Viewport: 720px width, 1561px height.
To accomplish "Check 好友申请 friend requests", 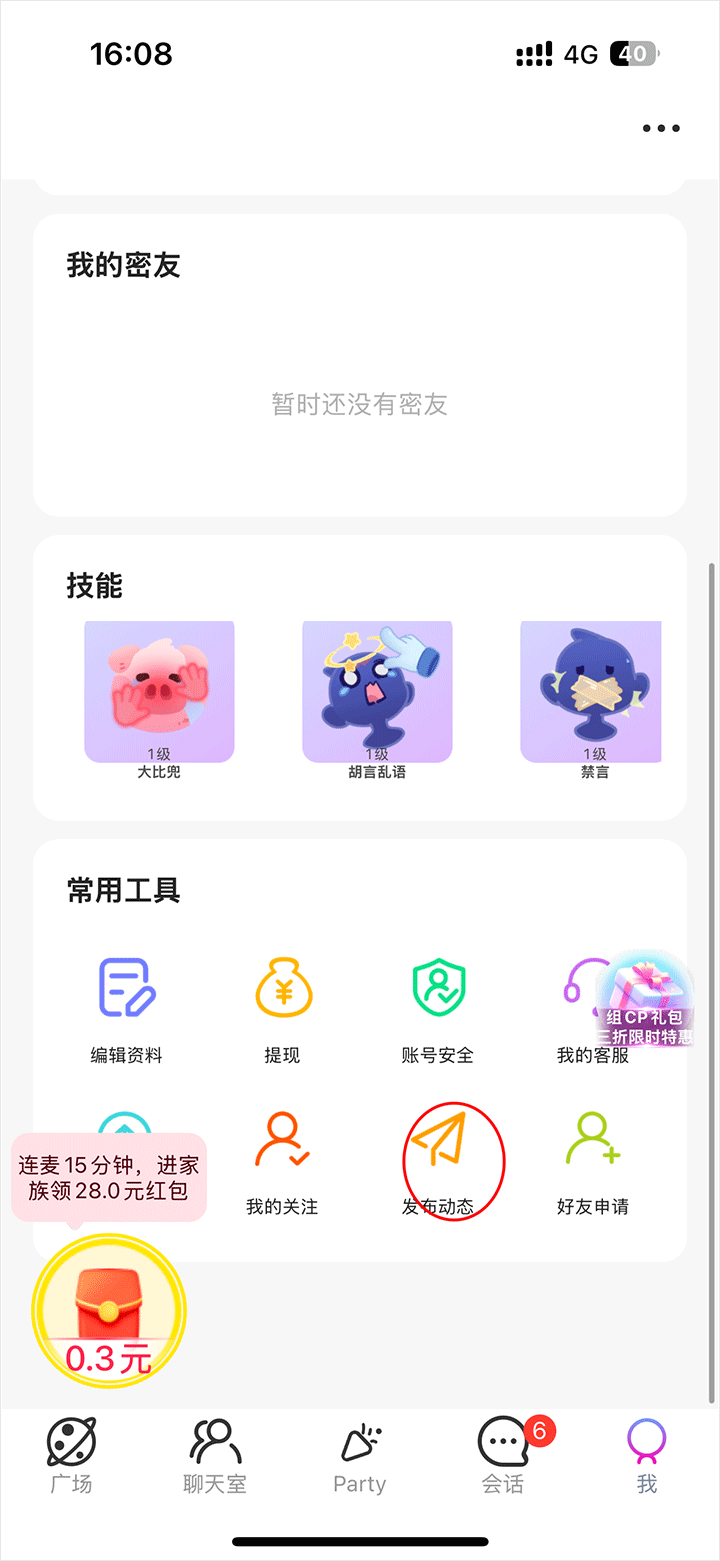I will pos(593,1160).
